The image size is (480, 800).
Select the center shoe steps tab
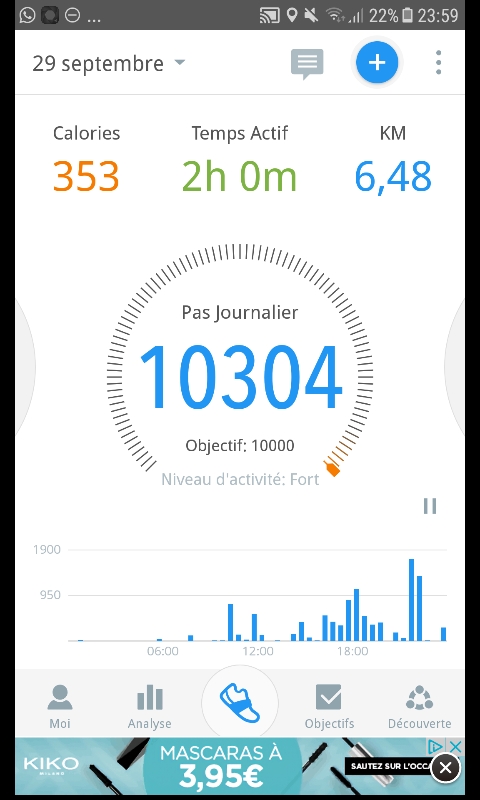click(x=240, y=703)
